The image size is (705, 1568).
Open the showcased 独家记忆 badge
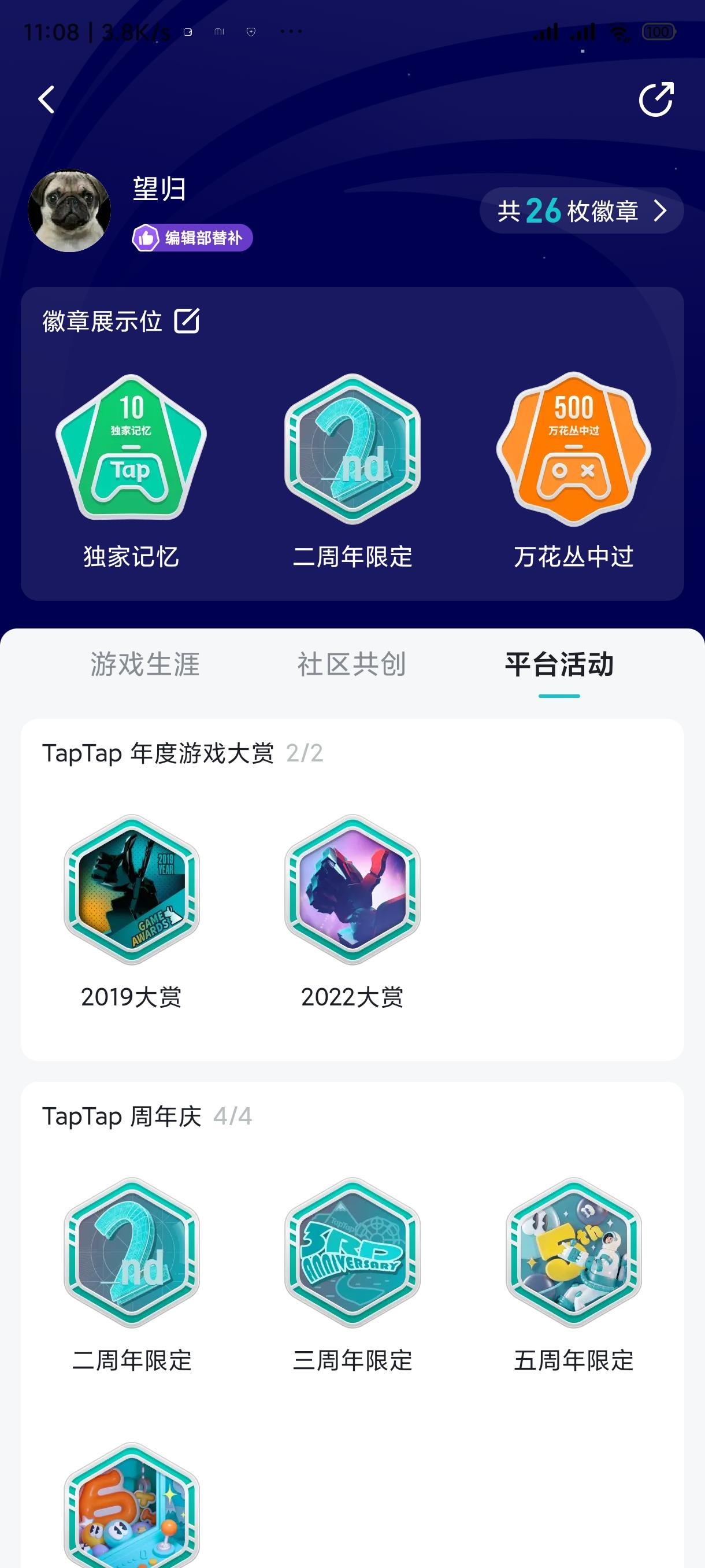coord(131,448)
